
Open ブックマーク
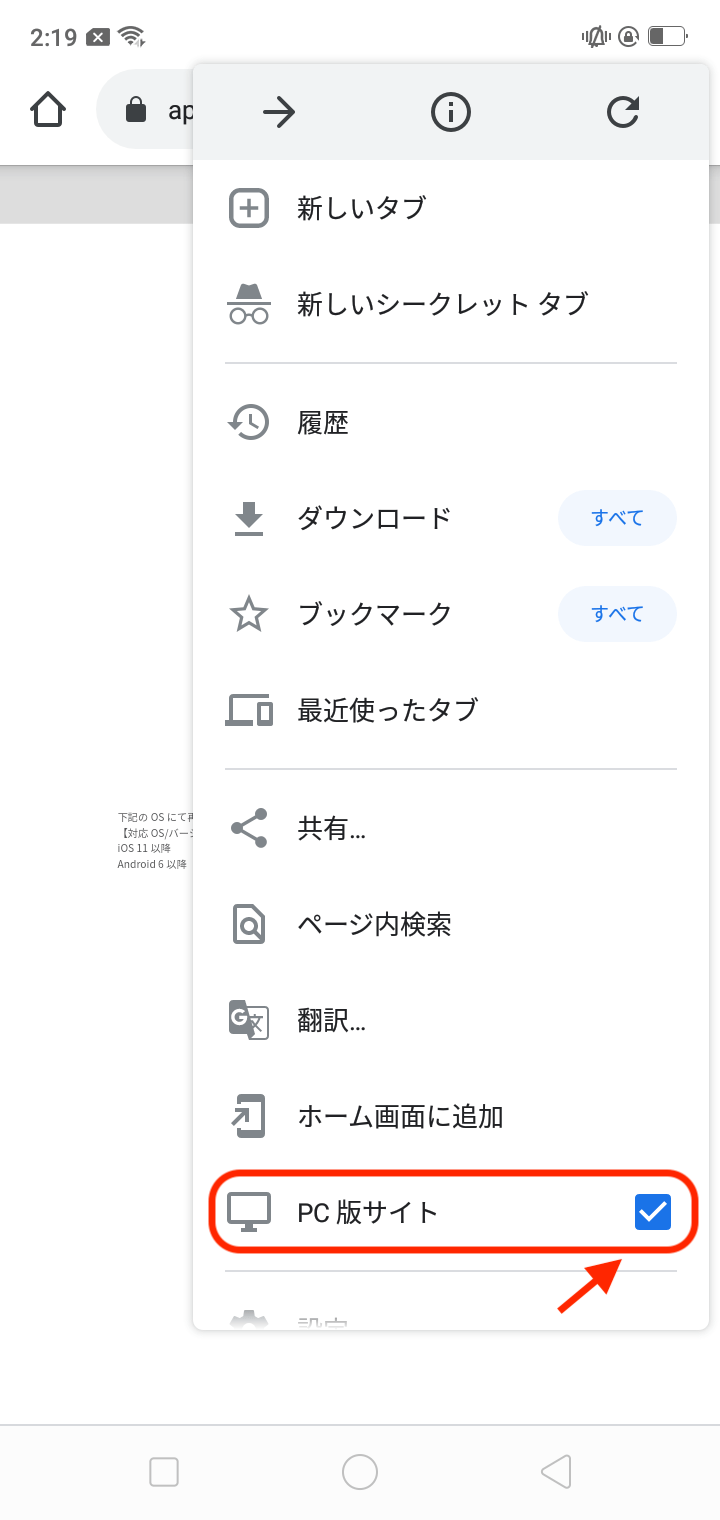click(x=375, y=614)
